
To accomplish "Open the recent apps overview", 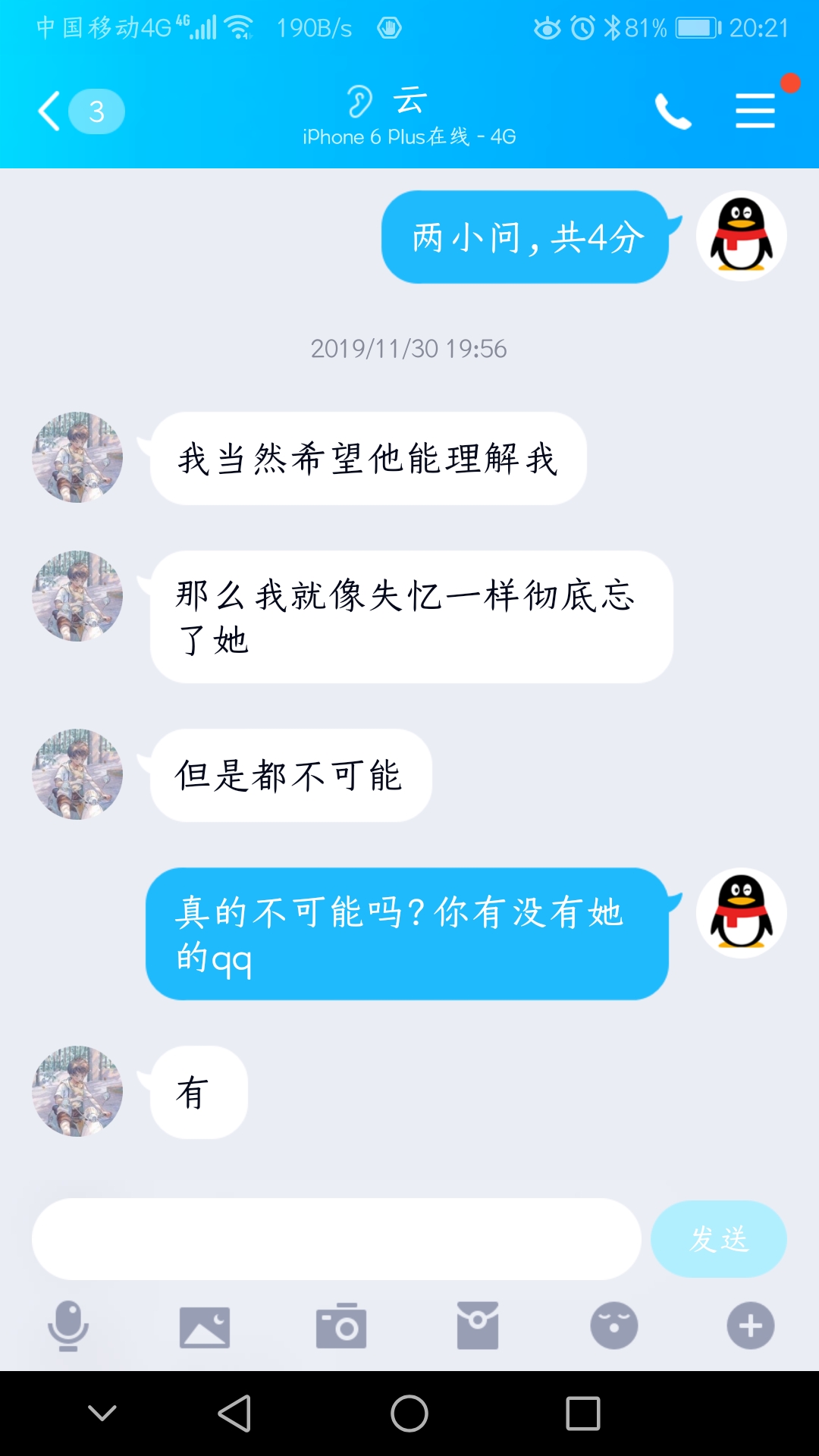I will 583,1414.
